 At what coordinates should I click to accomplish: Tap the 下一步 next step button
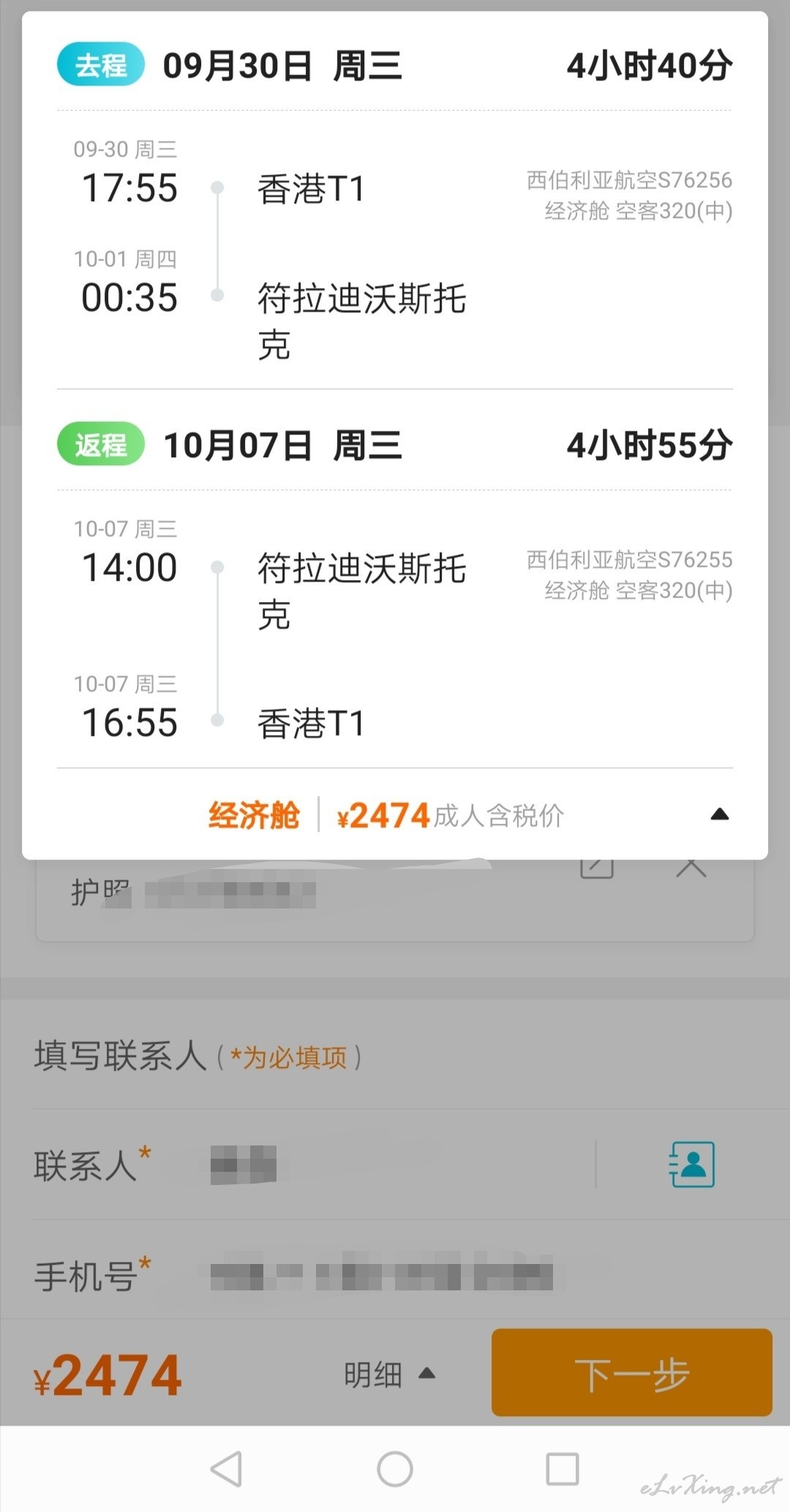pos(632,1372)
